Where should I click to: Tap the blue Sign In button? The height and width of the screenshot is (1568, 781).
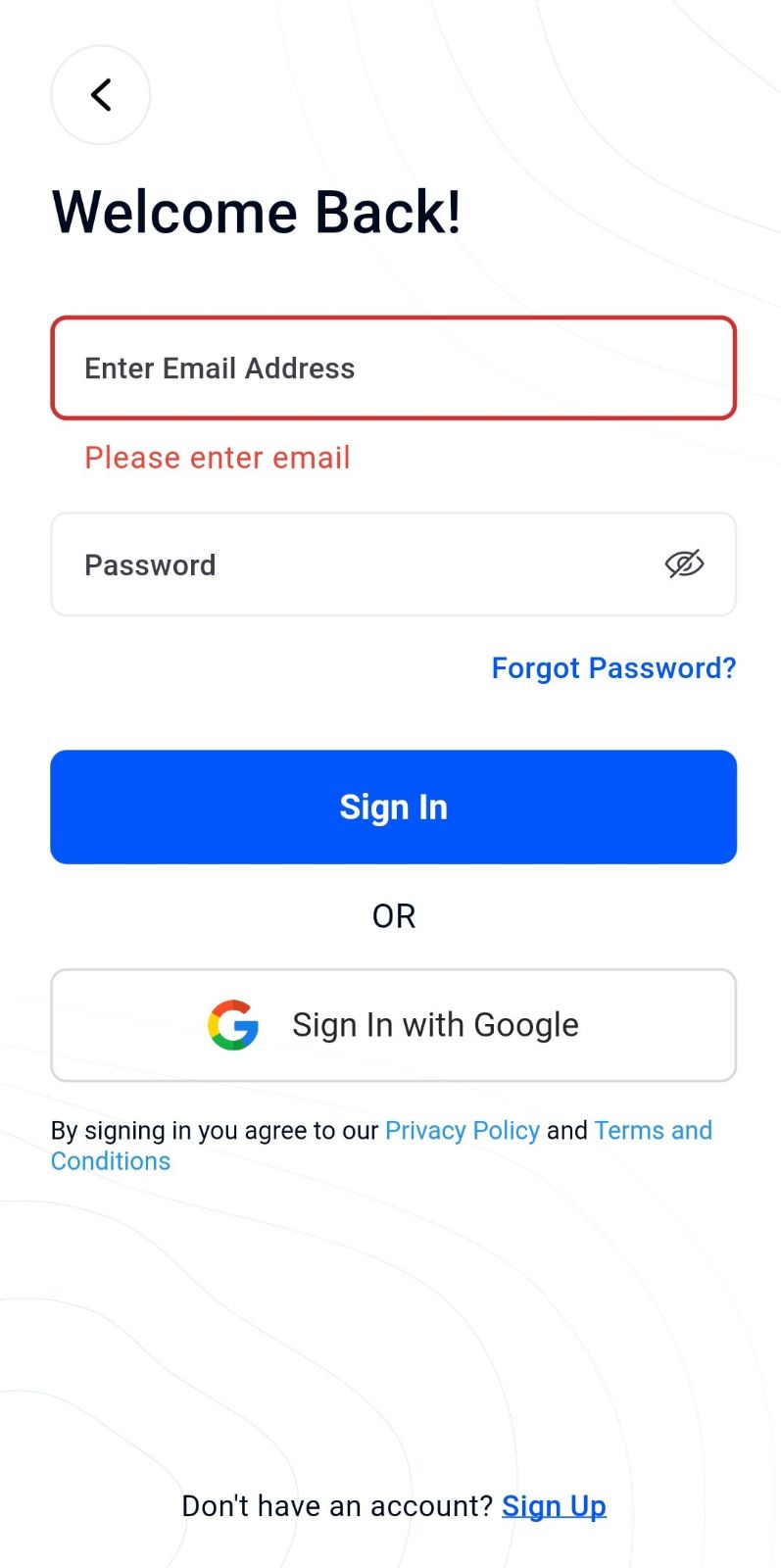[x=393, y=807]
